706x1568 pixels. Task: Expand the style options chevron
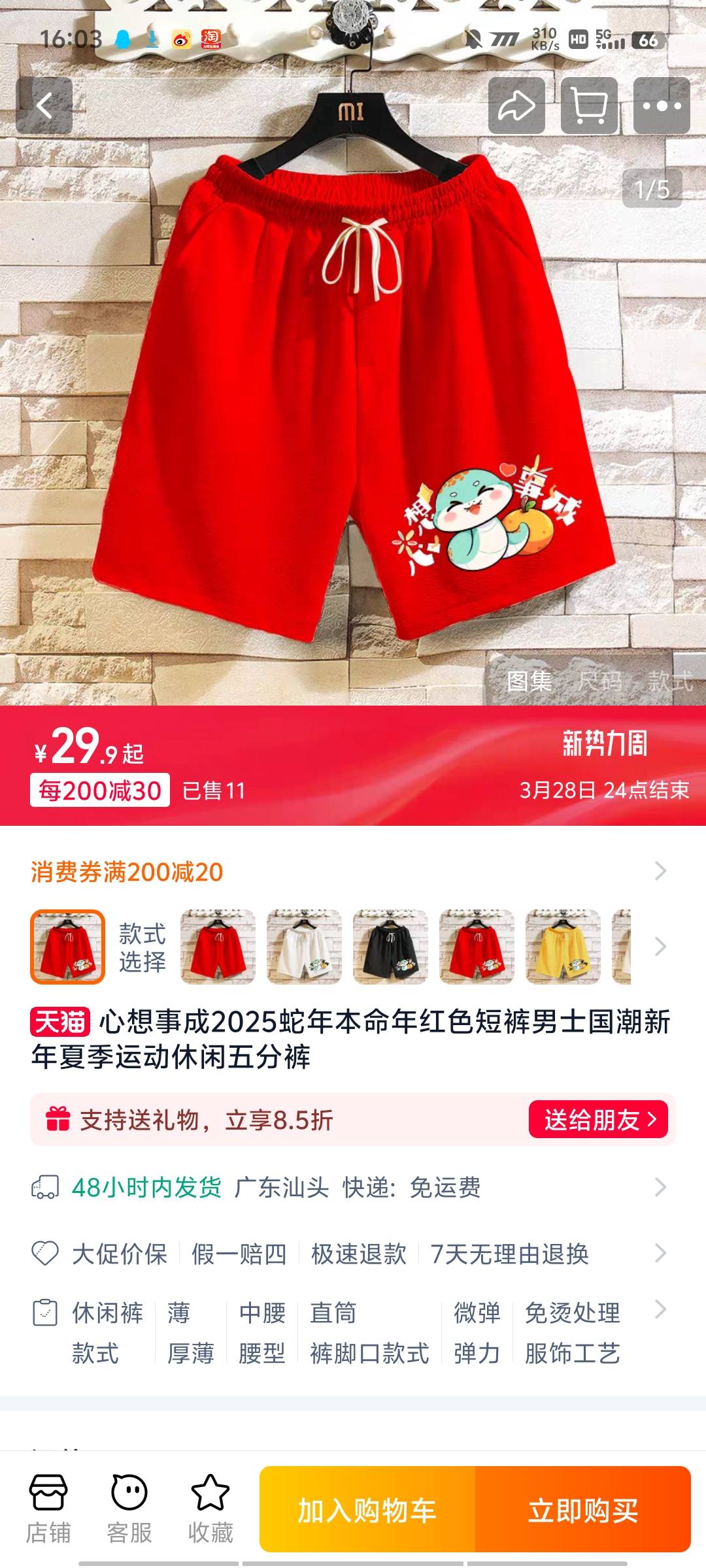[661, 947]
